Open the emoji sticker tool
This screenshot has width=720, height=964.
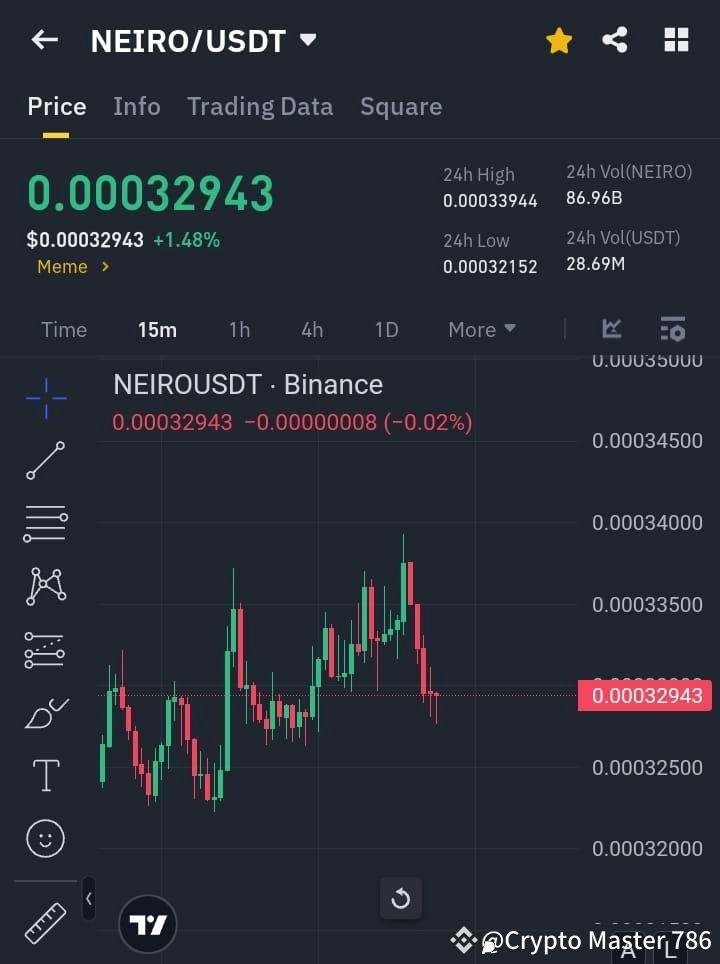45,838
